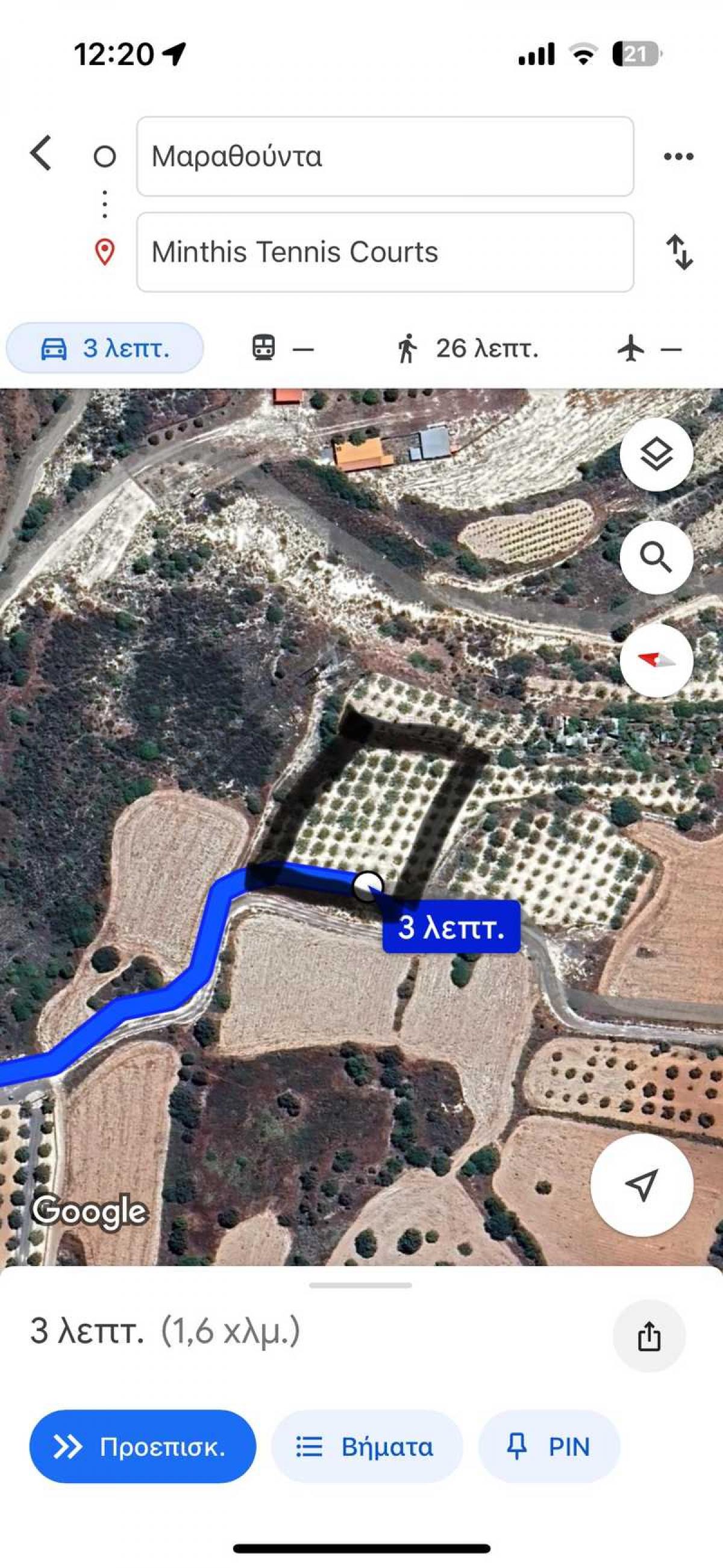This screenshot has height=1568, width=723.
Task: Expand the bottom sheet handle
Action: (x=360, y=1285)
